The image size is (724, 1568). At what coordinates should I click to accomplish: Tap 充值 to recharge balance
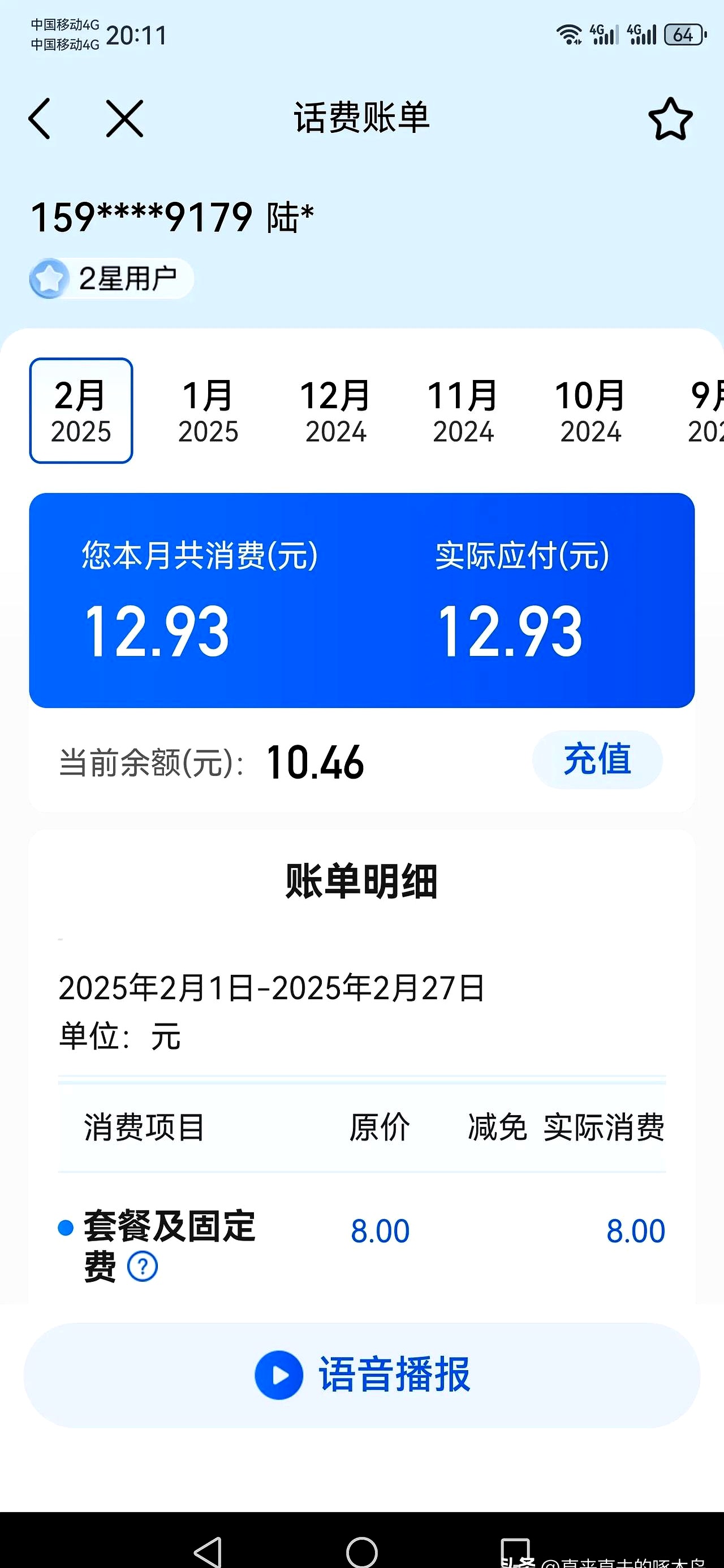pyautogui.click(x=597, y=759)
